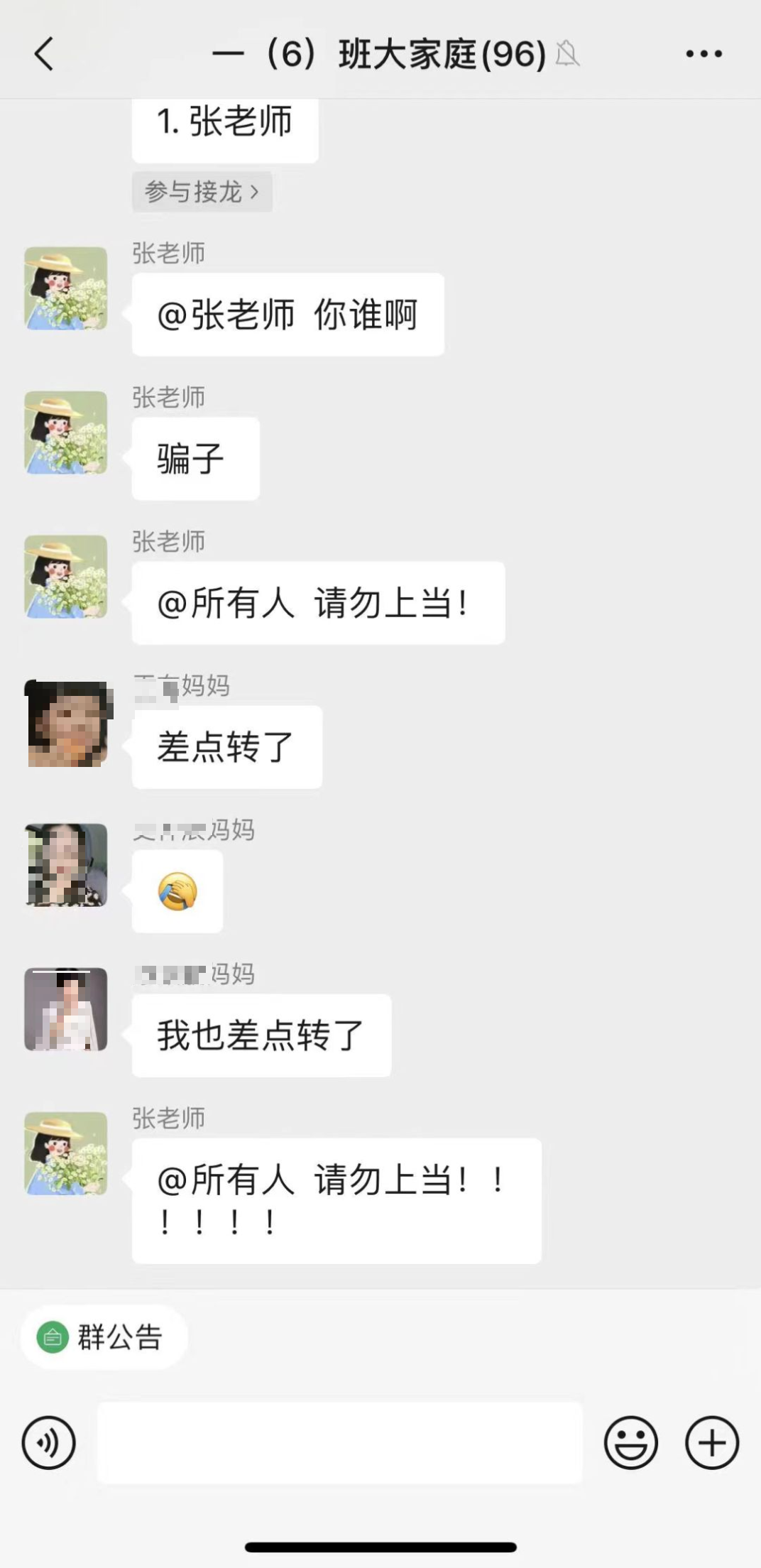Open profile of sender of laughing emoji
The width and height of the screenshot is (761, 1568).
[66, 865]
